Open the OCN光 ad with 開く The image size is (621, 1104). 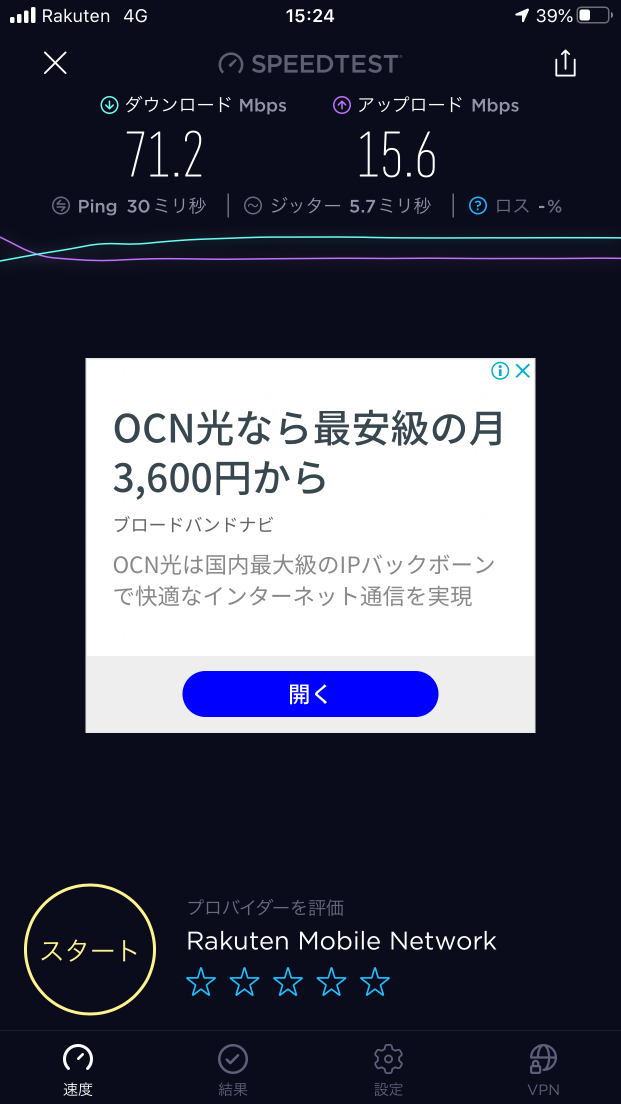point(310,694)
